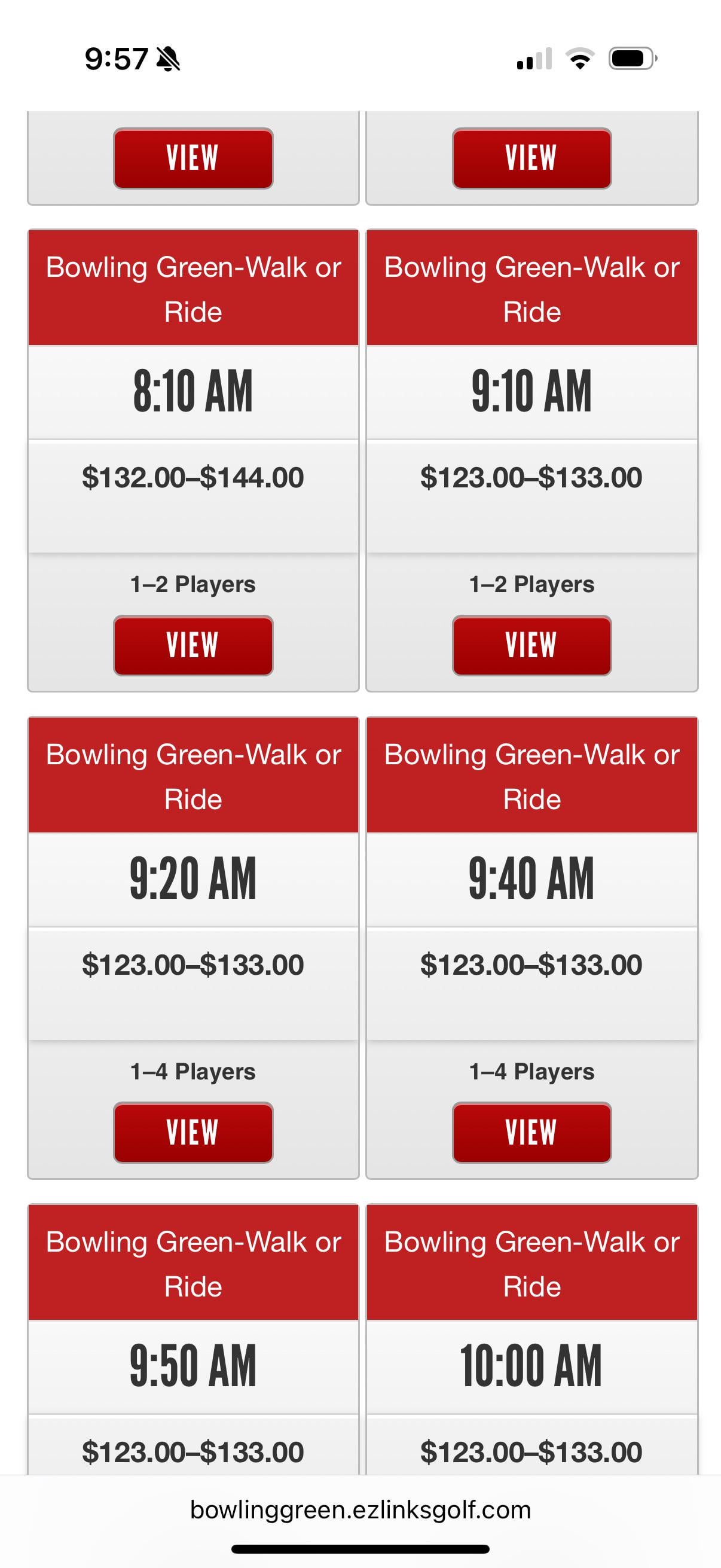Viewport: 721px width, 1568px height.
Task: Tap VIEW under the 9:40 AM tee time
Action: (x=531, y=1132)
